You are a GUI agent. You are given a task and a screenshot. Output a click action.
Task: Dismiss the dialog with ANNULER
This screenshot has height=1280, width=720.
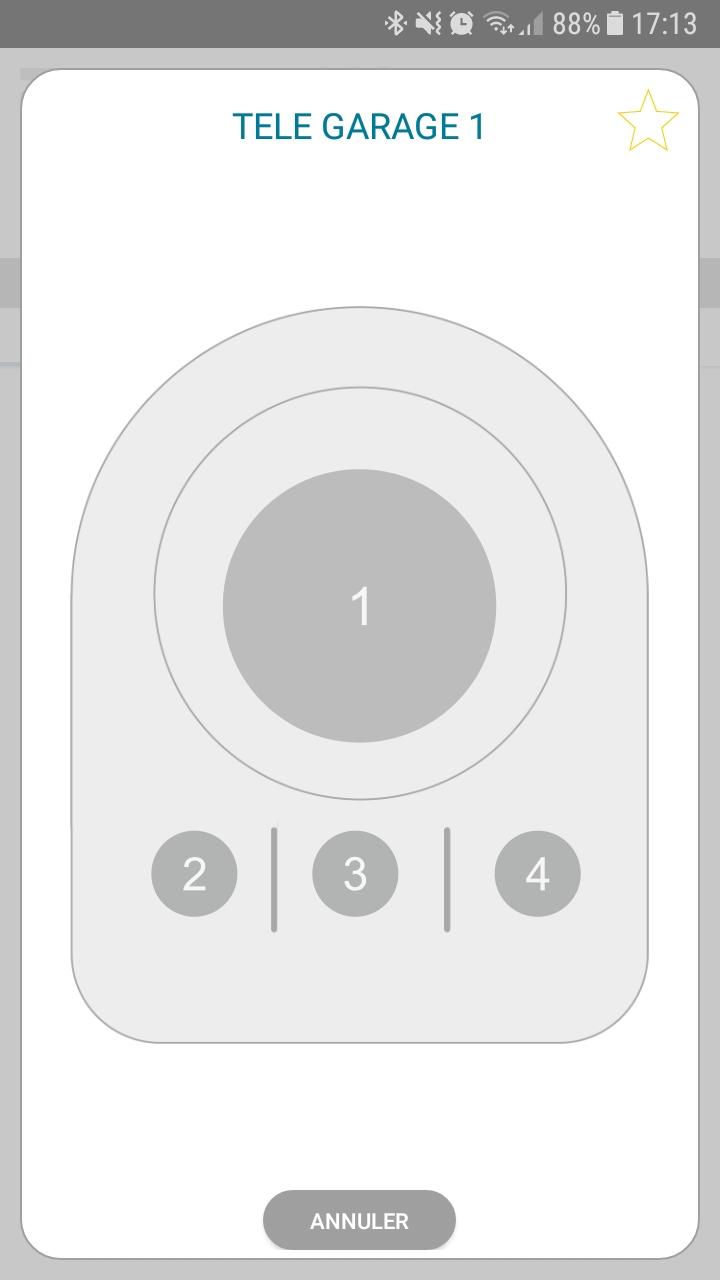[x=359, y=1221]
